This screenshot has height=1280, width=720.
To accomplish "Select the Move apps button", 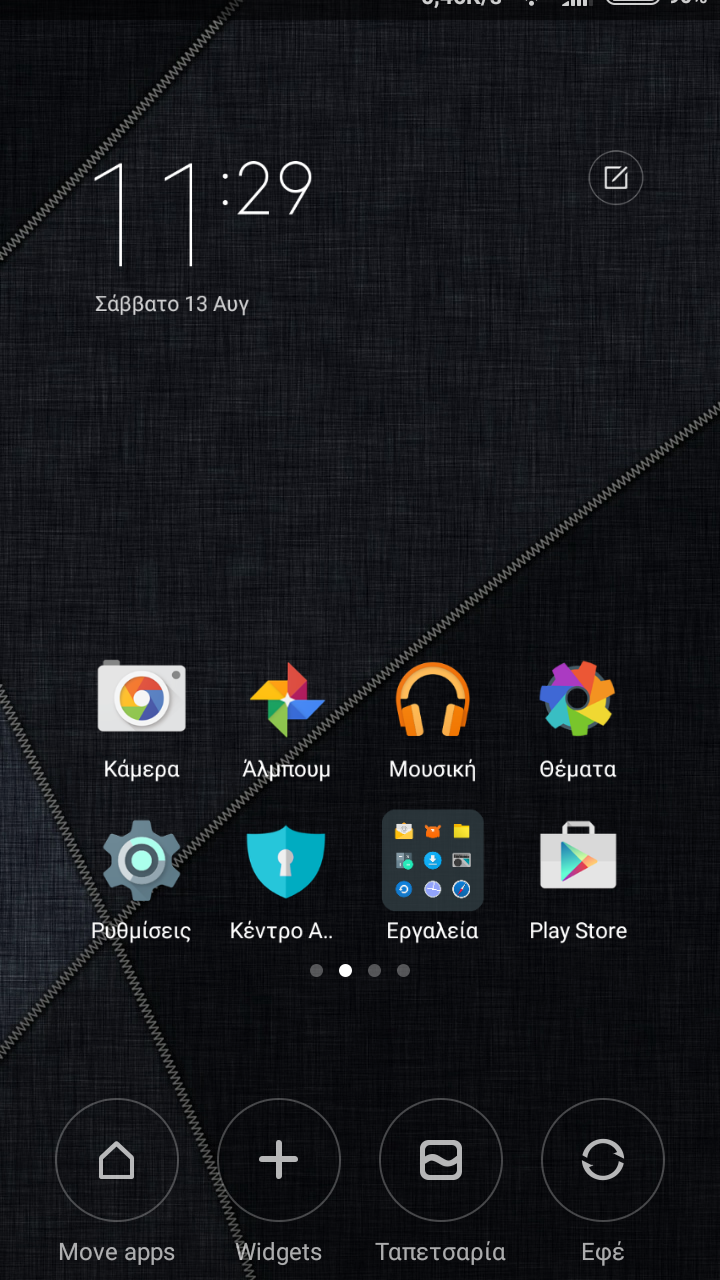I will click(117, 1161).
